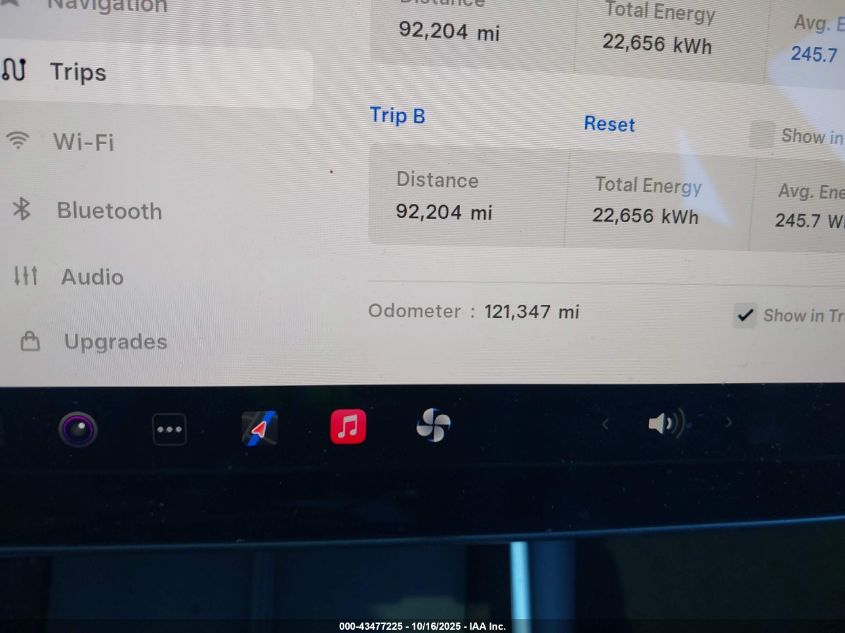
Task: Tap the volume speaker icon
Action: coord(664,424)
